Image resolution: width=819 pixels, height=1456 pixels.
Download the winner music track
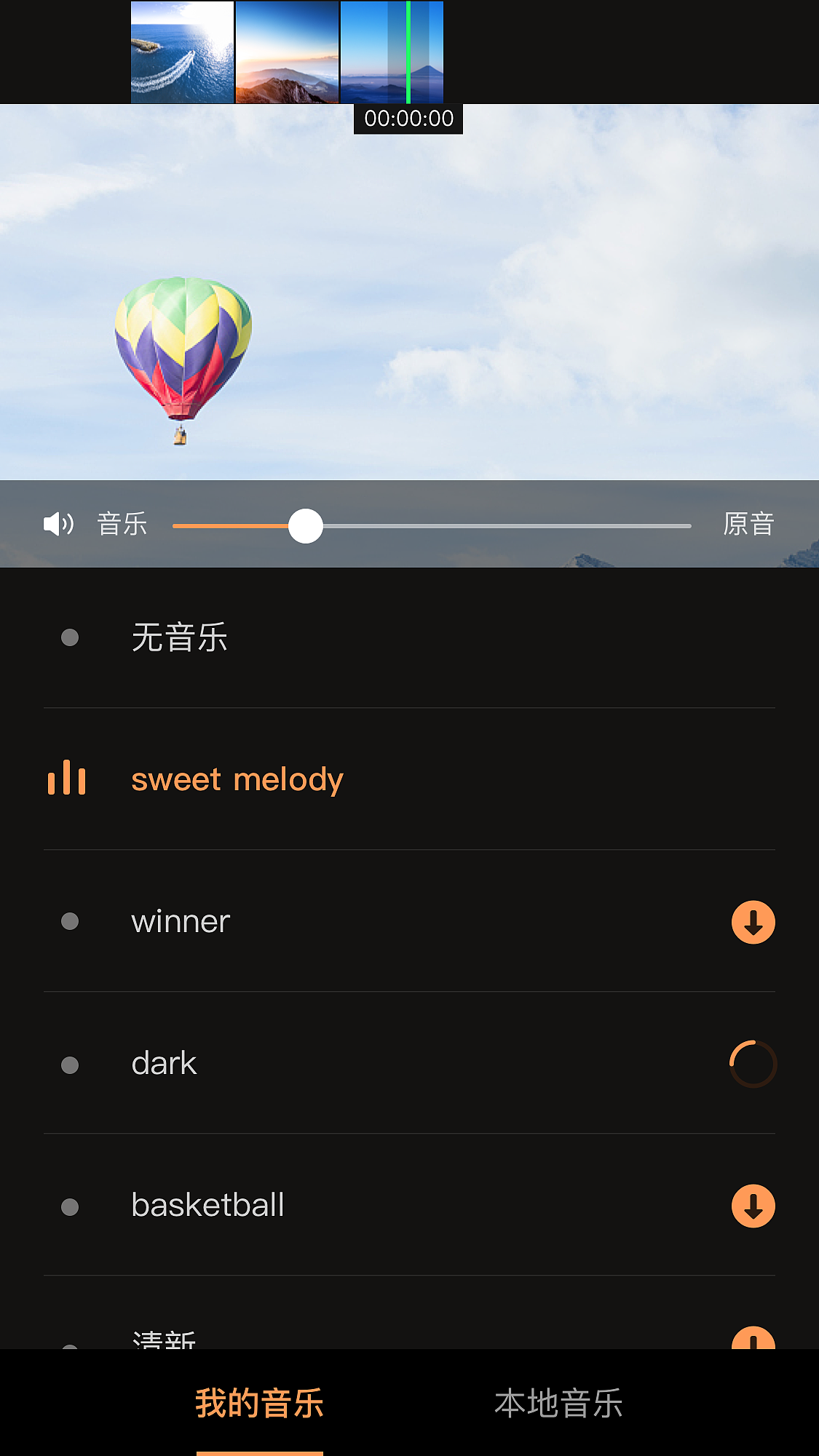pyautogui.click(x=753, y=920)
